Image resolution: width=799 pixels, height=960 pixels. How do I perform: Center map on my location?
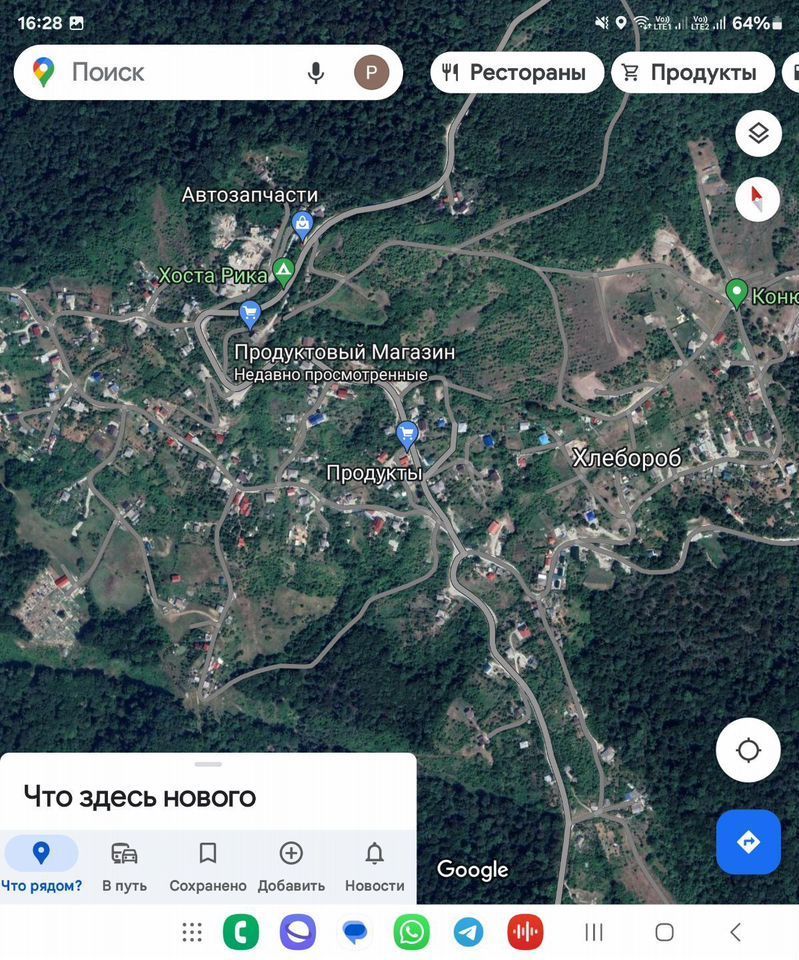pos(748,750)
